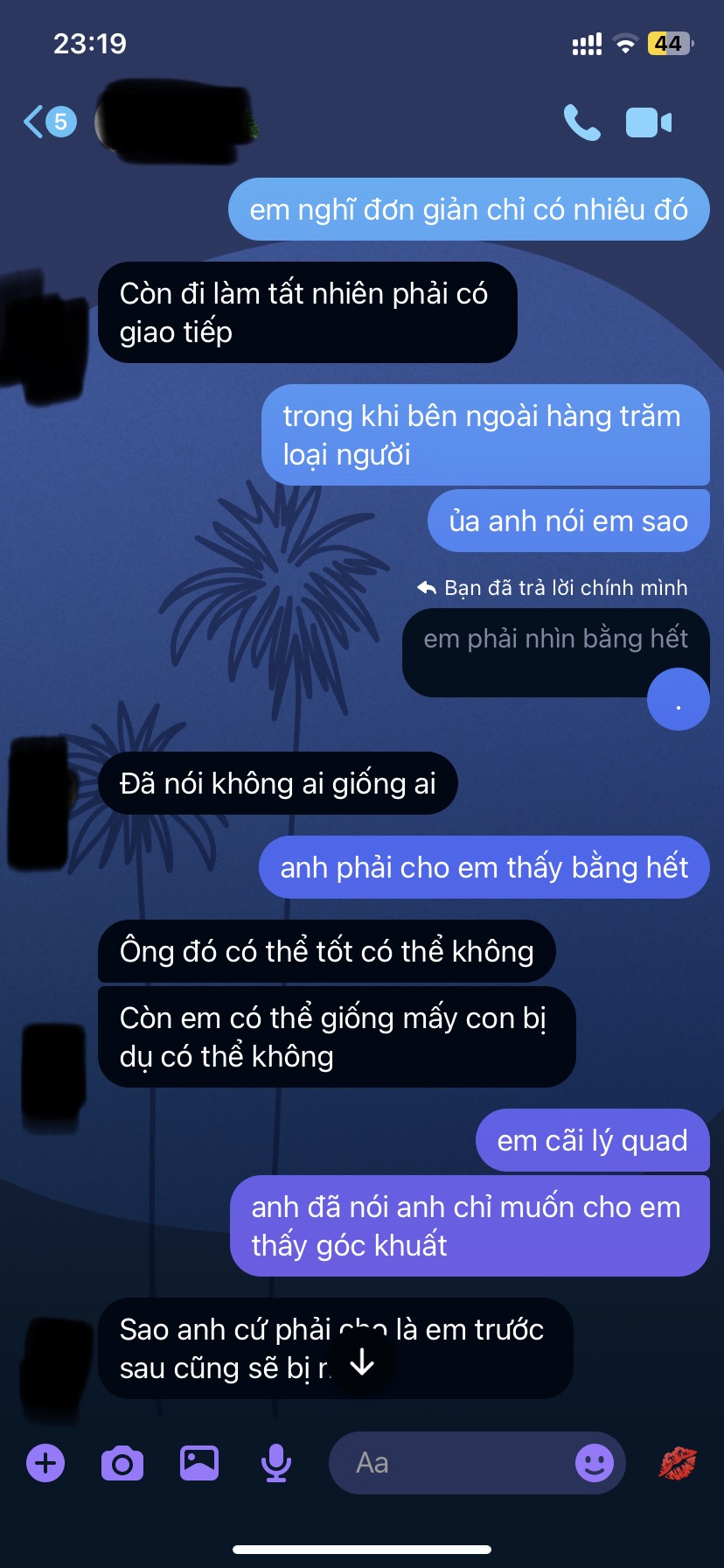The width and height of the screenshot is (724, 1568).
Task: Open the plus more-actions menu
Action: (x=45, y=1463)
